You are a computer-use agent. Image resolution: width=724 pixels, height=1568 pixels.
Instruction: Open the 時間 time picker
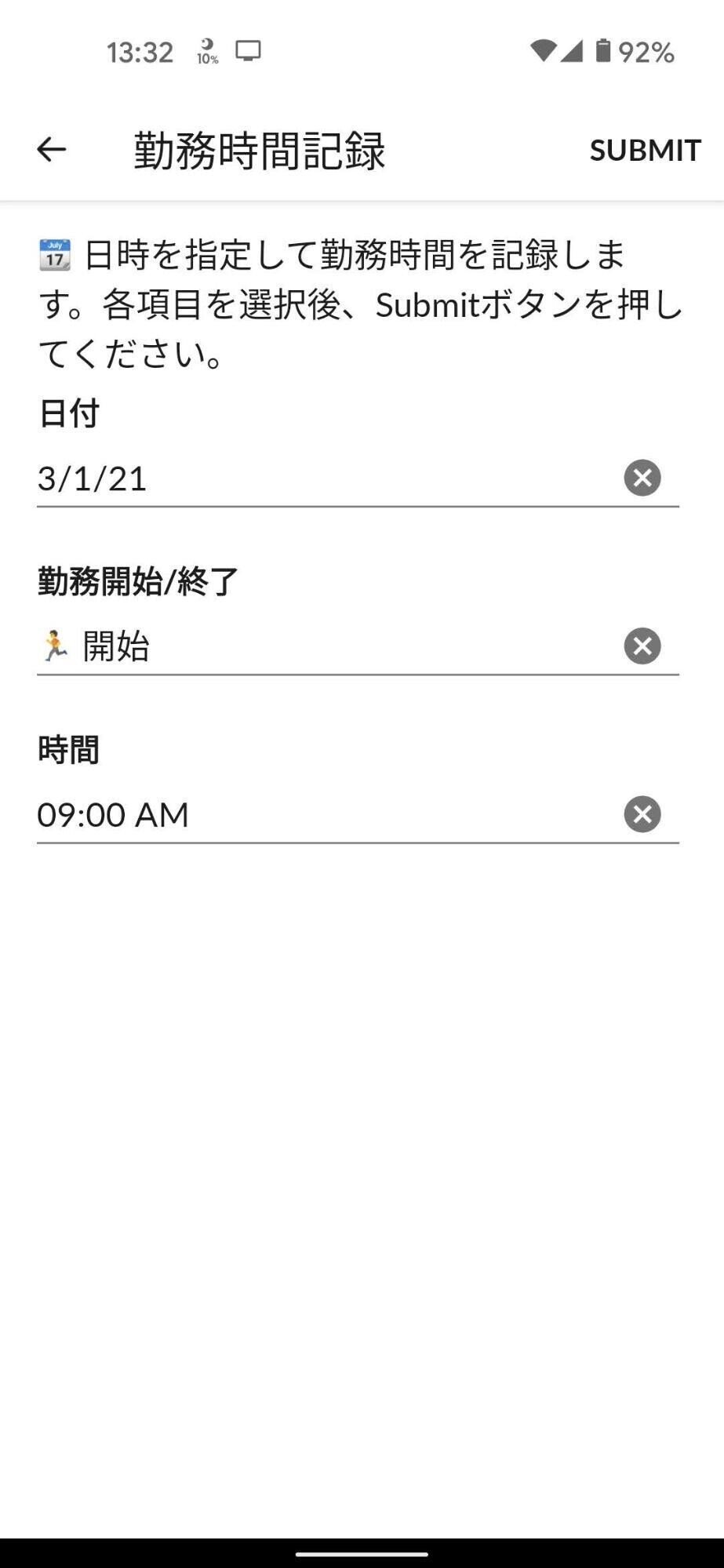pos(314,814)
